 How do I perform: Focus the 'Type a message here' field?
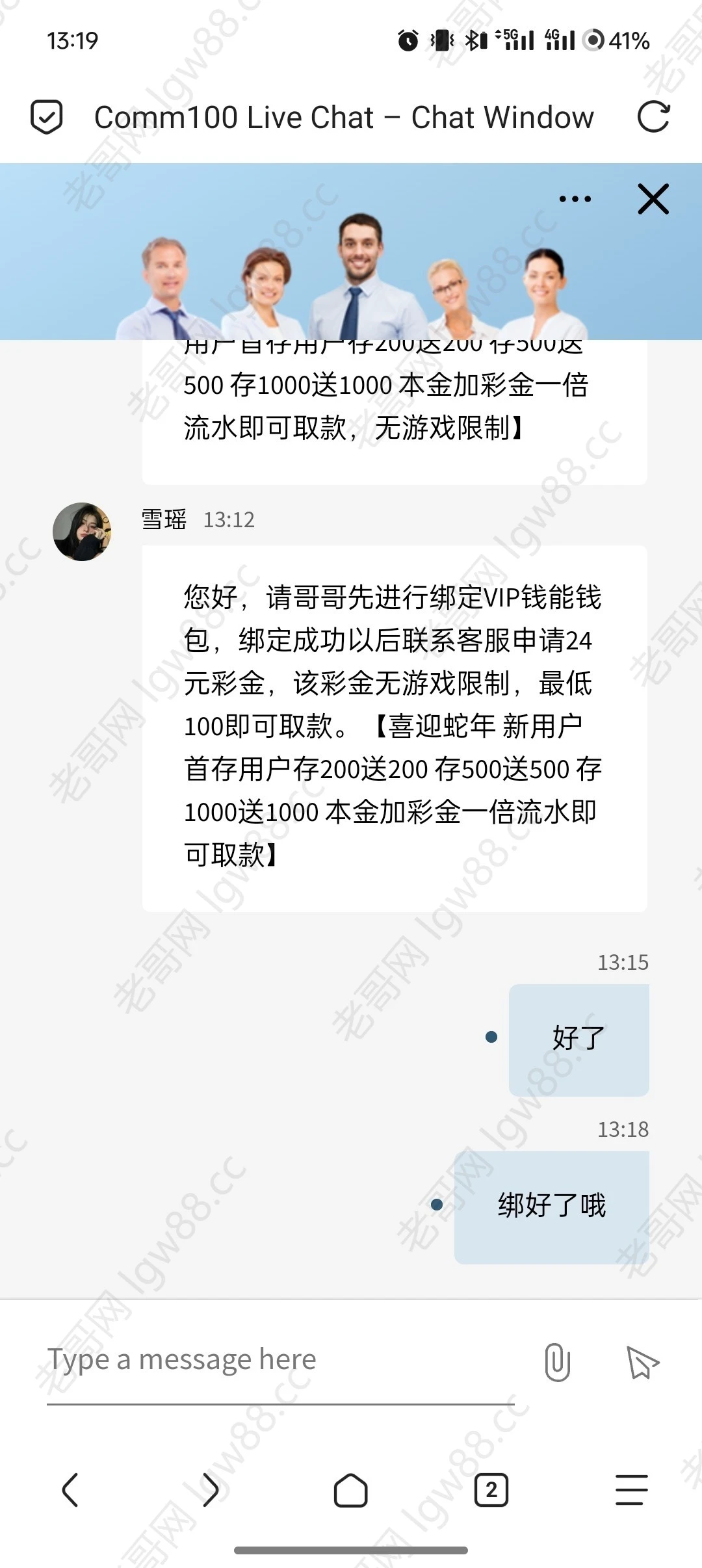point(279,1360)
